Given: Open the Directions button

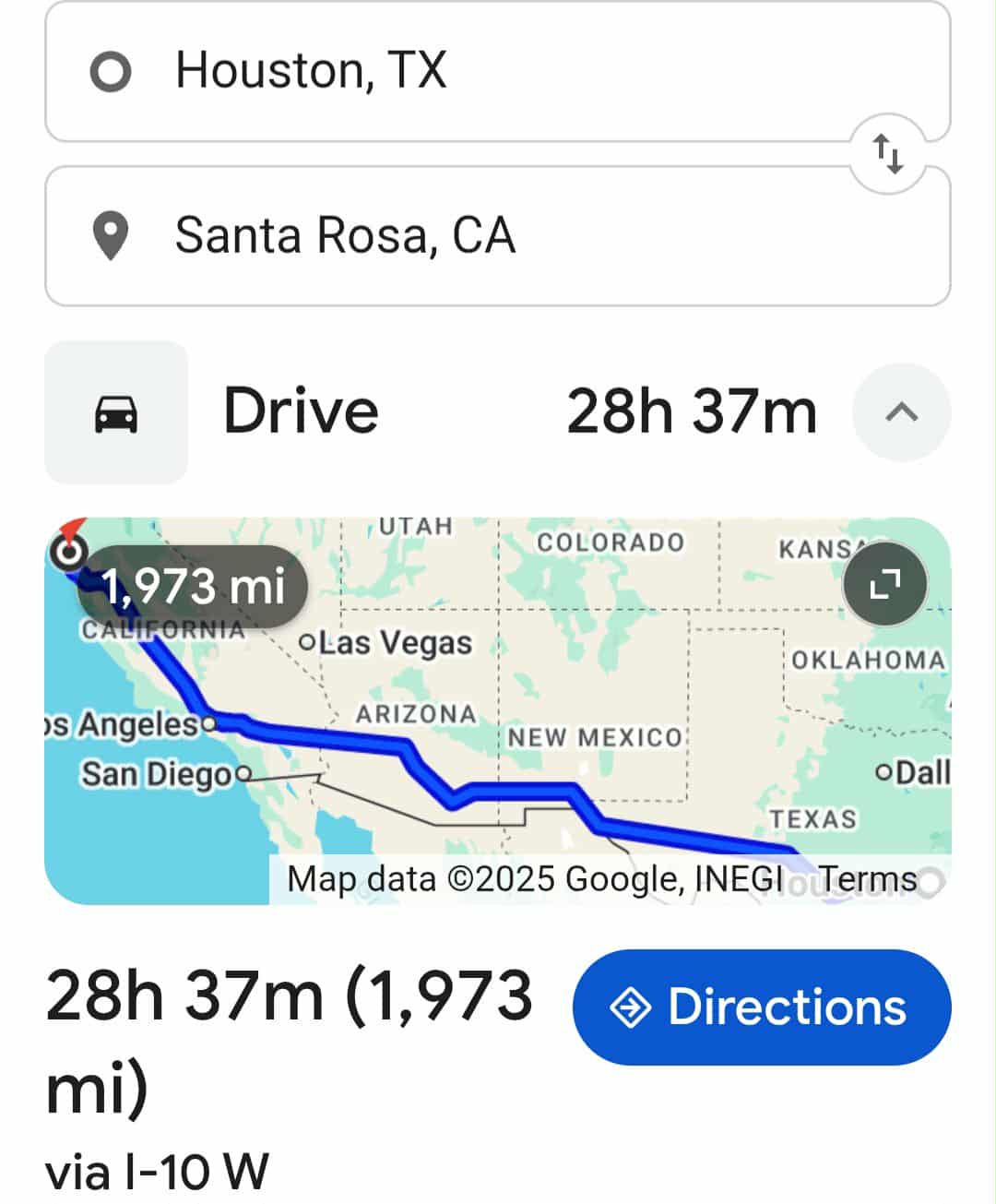Looking at the screenshot, I should 761,1007.
